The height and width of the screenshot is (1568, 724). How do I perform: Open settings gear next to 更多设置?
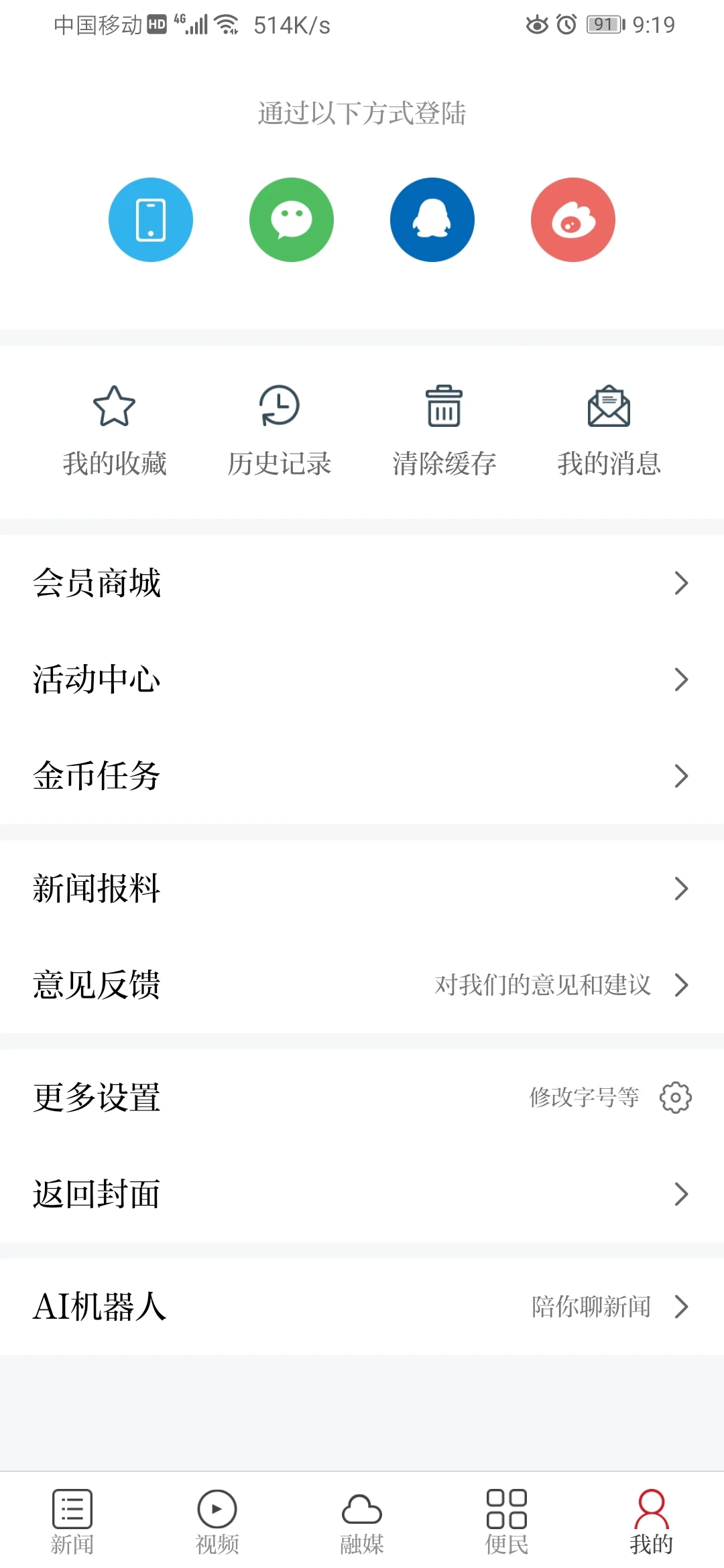pyautogui.click(x=676, y=1097)
